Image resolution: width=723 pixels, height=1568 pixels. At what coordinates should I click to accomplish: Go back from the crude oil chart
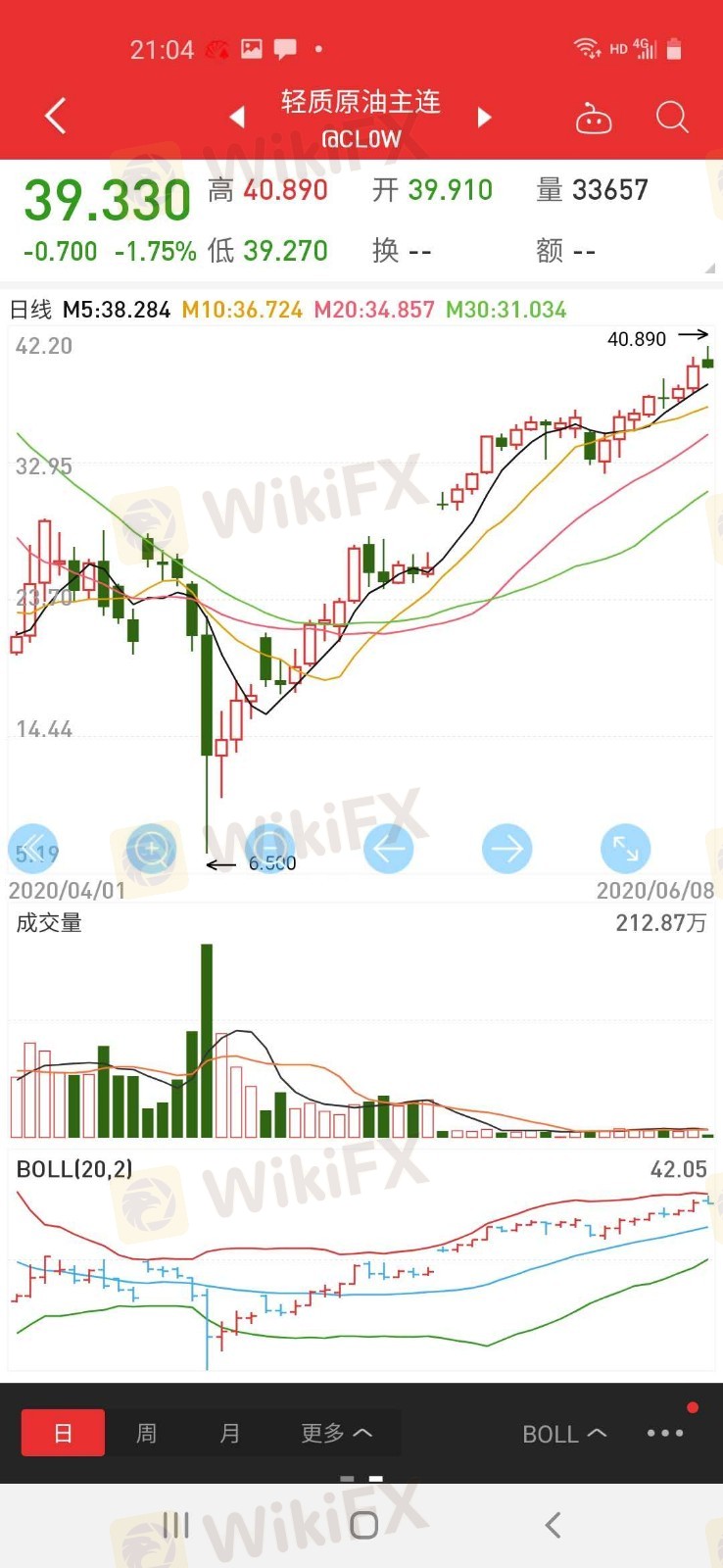56,116
